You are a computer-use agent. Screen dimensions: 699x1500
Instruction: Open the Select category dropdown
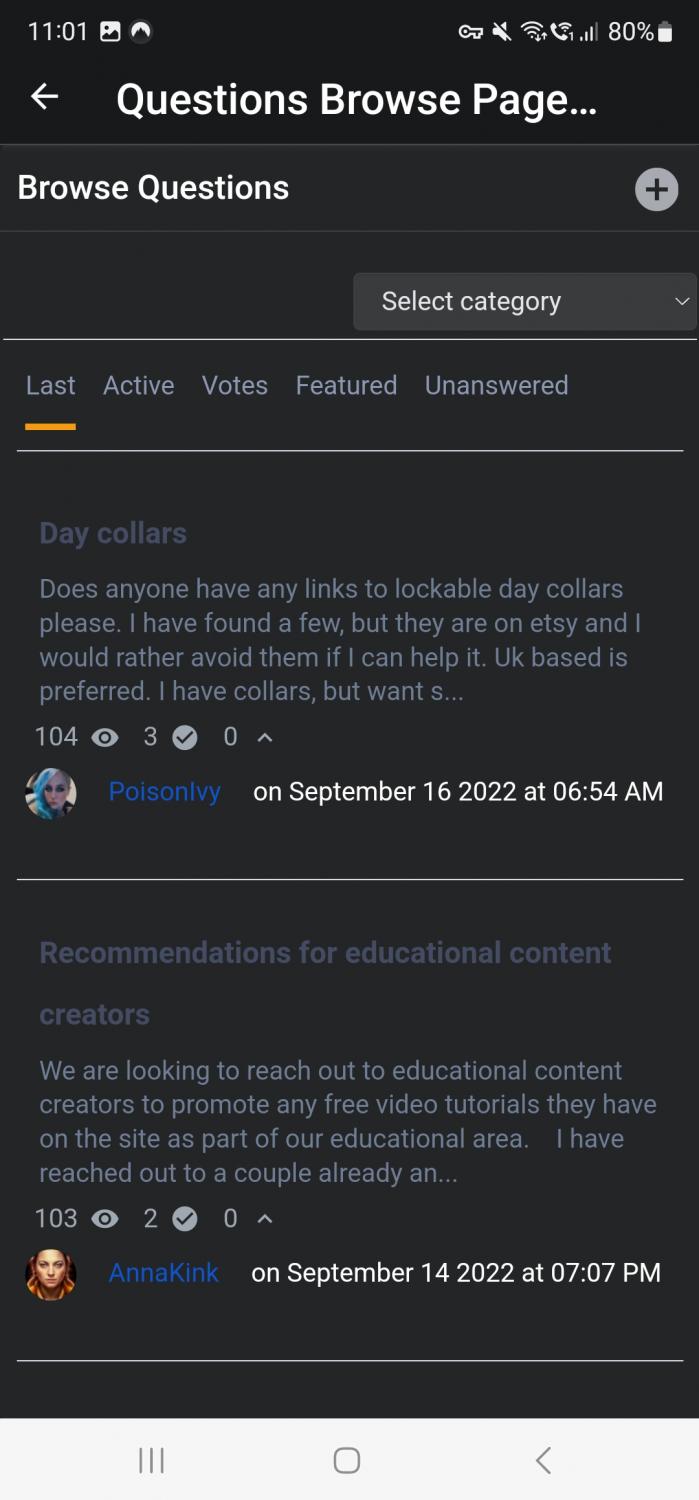[524, 301]
